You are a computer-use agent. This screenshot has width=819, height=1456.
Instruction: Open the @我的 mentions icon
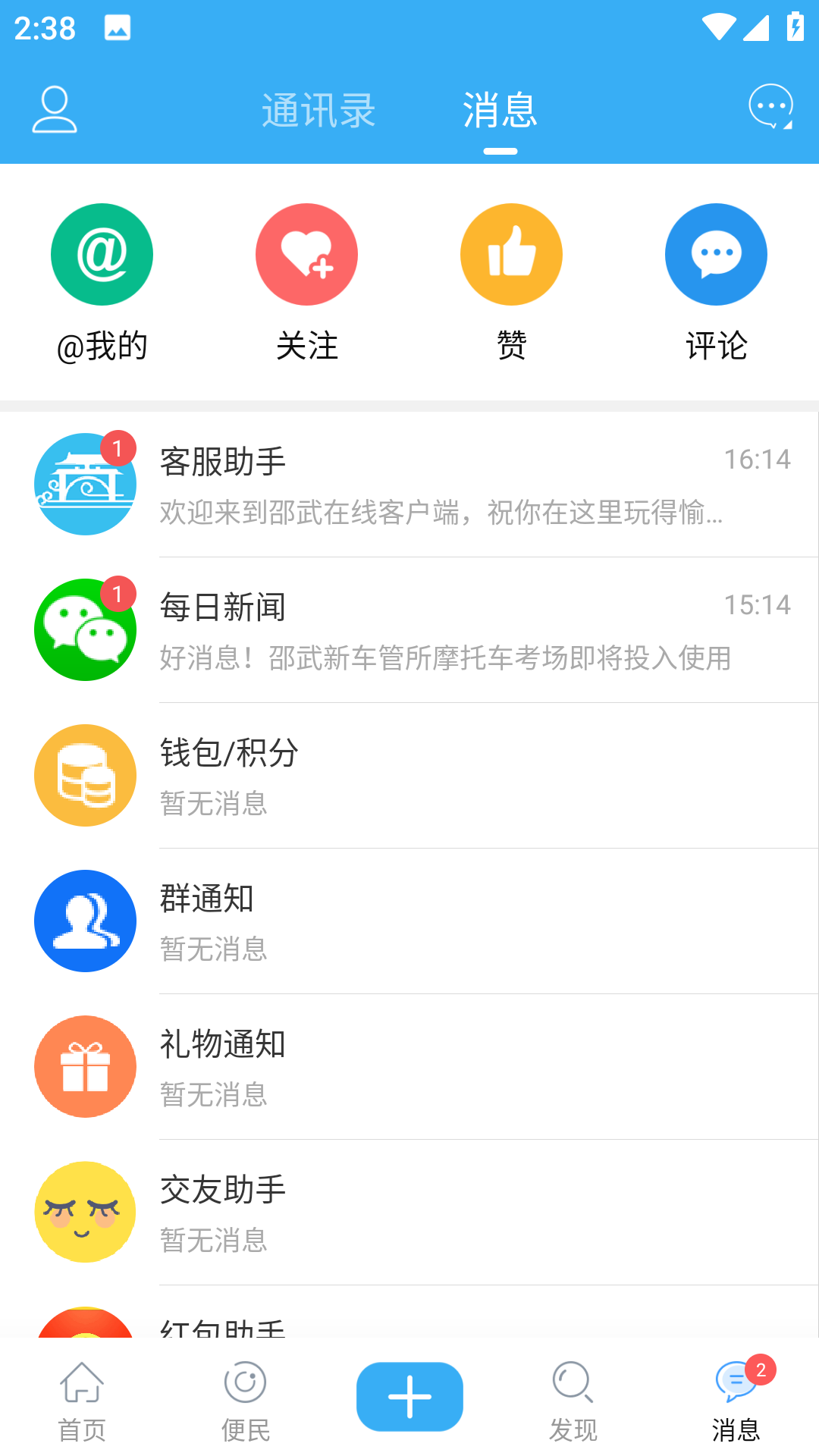coord(102,253)
